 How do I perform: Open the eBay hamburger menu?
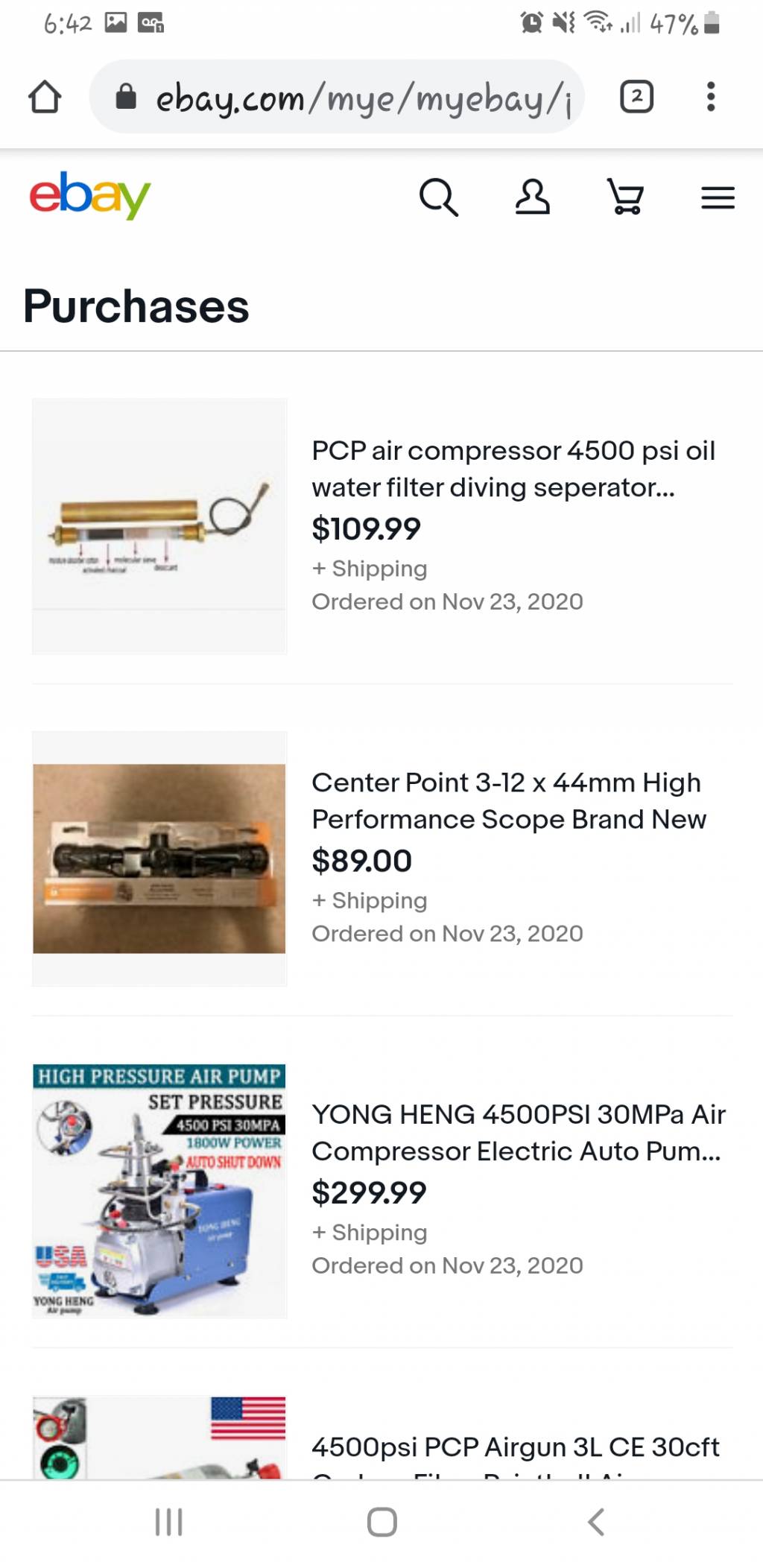pos(718,197)
